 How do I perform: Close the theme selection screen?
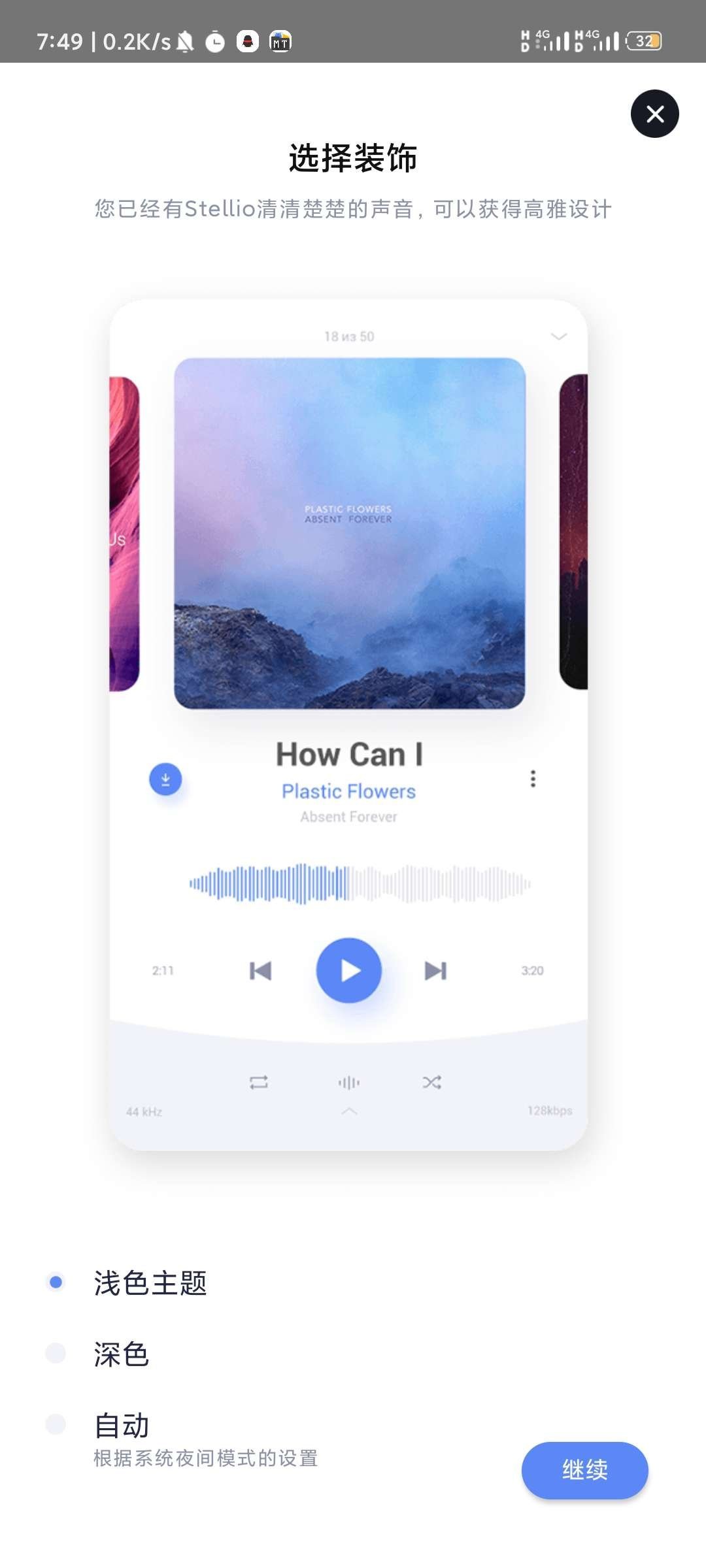pyautogui.click(x=654, y=114)
